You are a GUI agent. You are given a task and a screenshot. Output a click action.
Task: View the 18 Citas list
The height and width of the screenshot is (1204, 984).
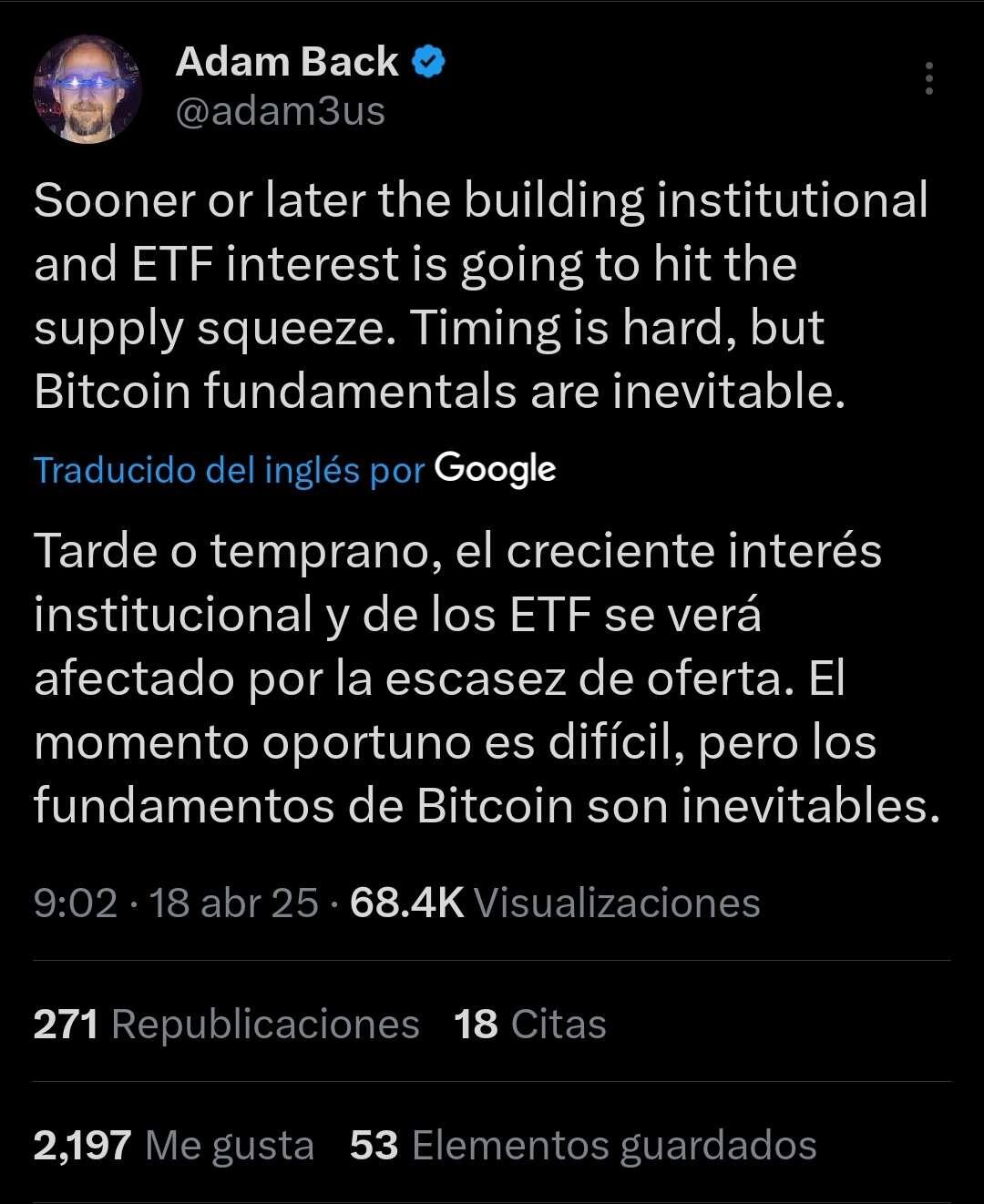[529, 1024]
